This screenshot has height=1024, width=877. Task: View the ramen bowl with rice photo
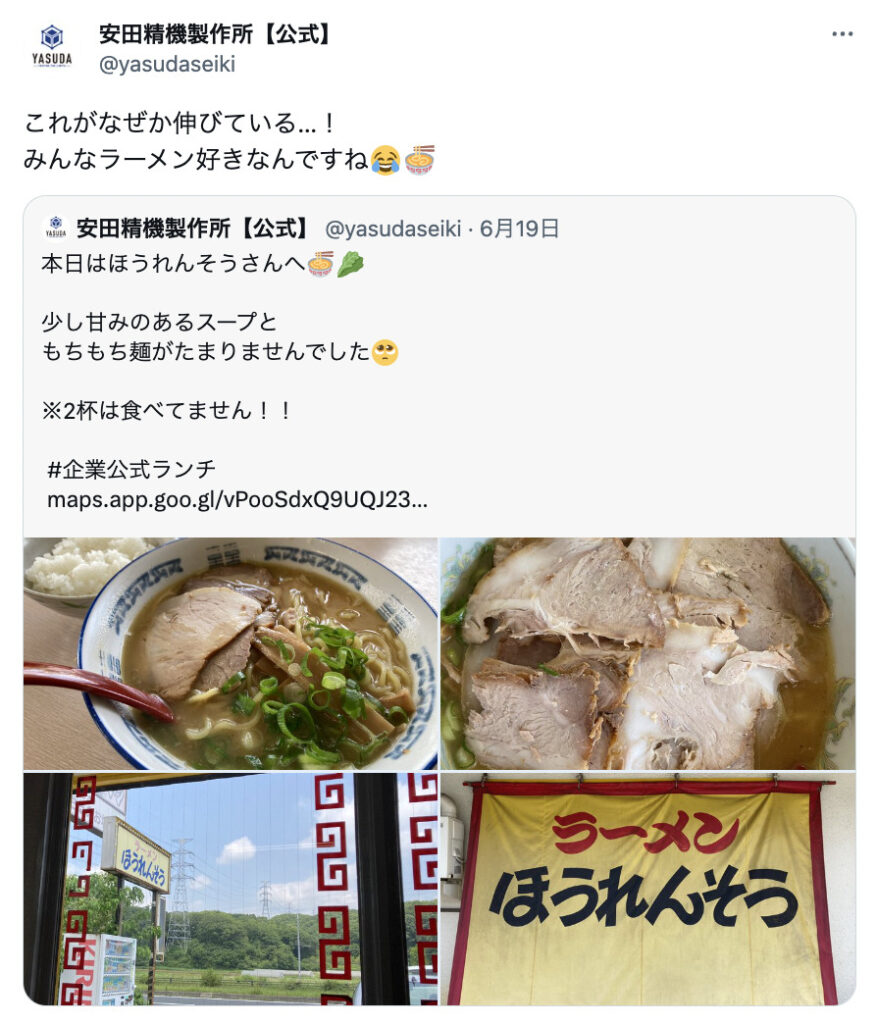point(231,654)
